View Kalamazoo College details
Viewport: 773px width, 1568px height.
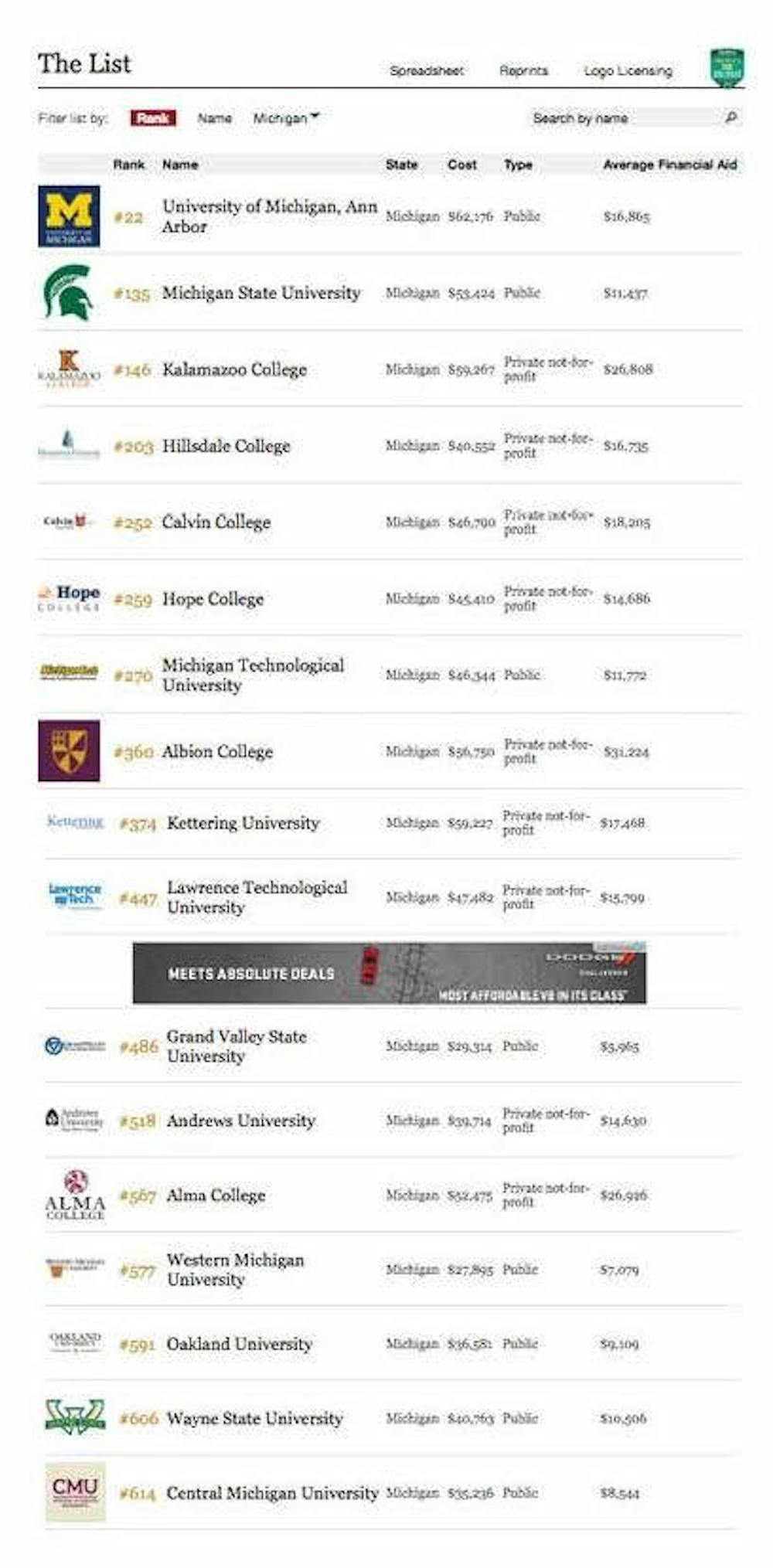click(x=234, y=369)
